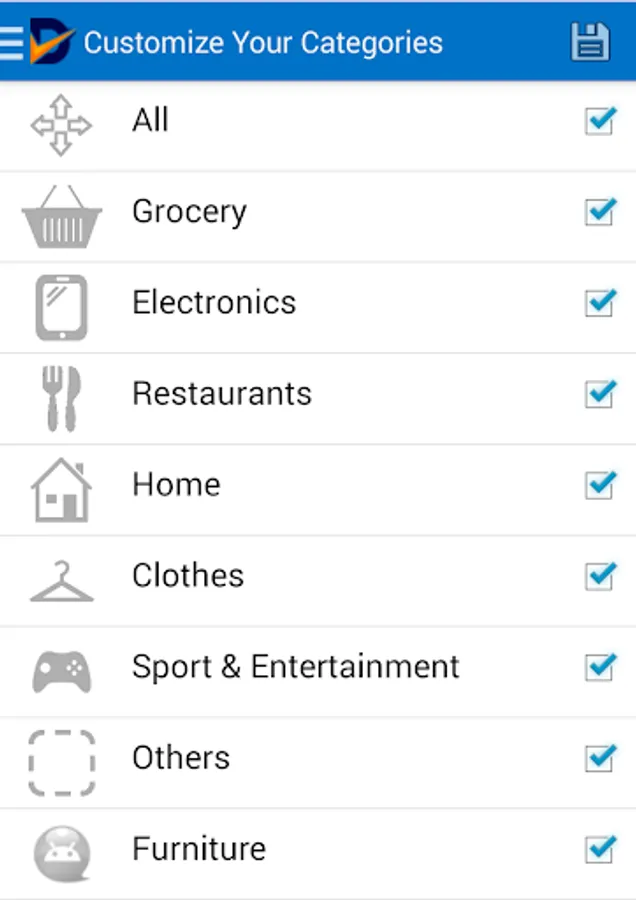Open the hamburger drawer menu
The image size is (636, 900).
[12, 42]
